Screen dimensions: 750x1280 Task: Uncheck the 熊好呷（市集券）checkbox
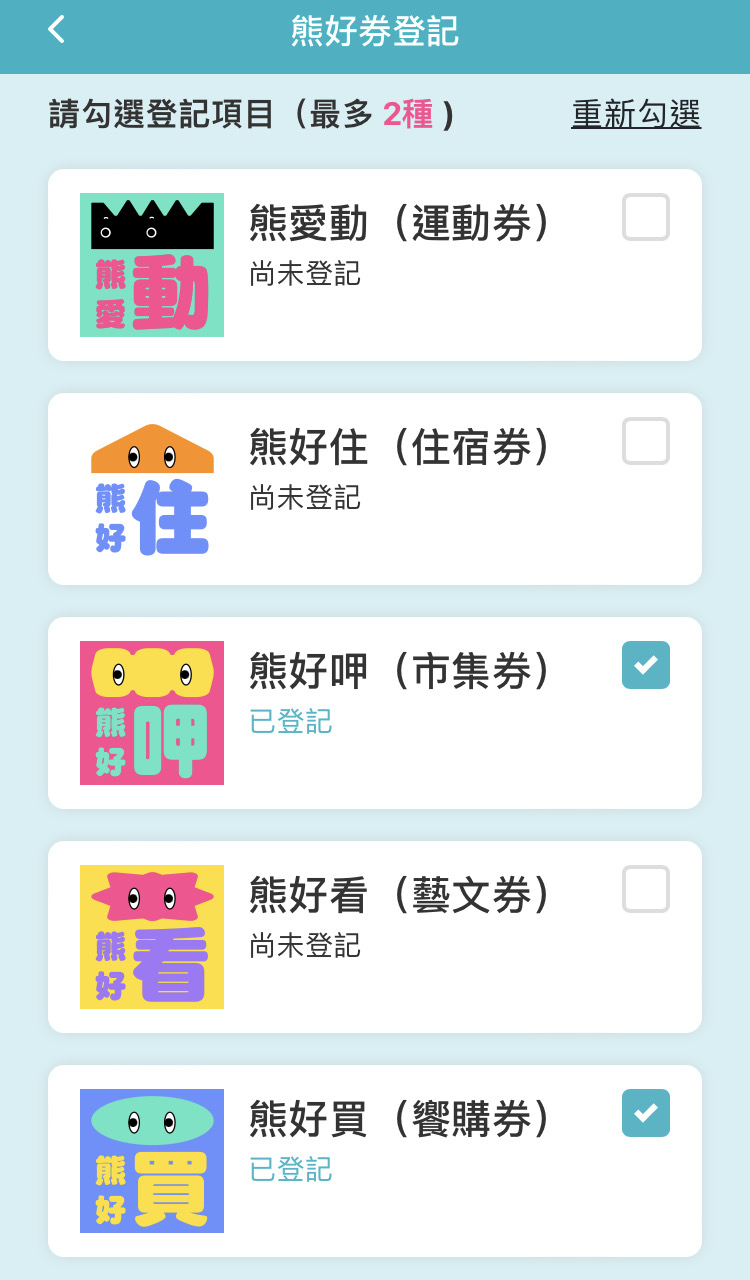(646, 665)
